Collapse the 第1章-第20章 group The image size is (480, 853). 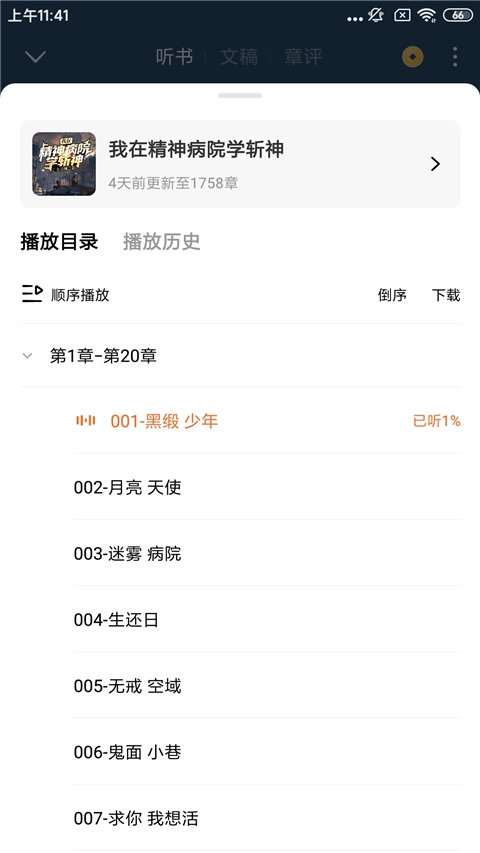pyautogui.click(x=240, y=356)
